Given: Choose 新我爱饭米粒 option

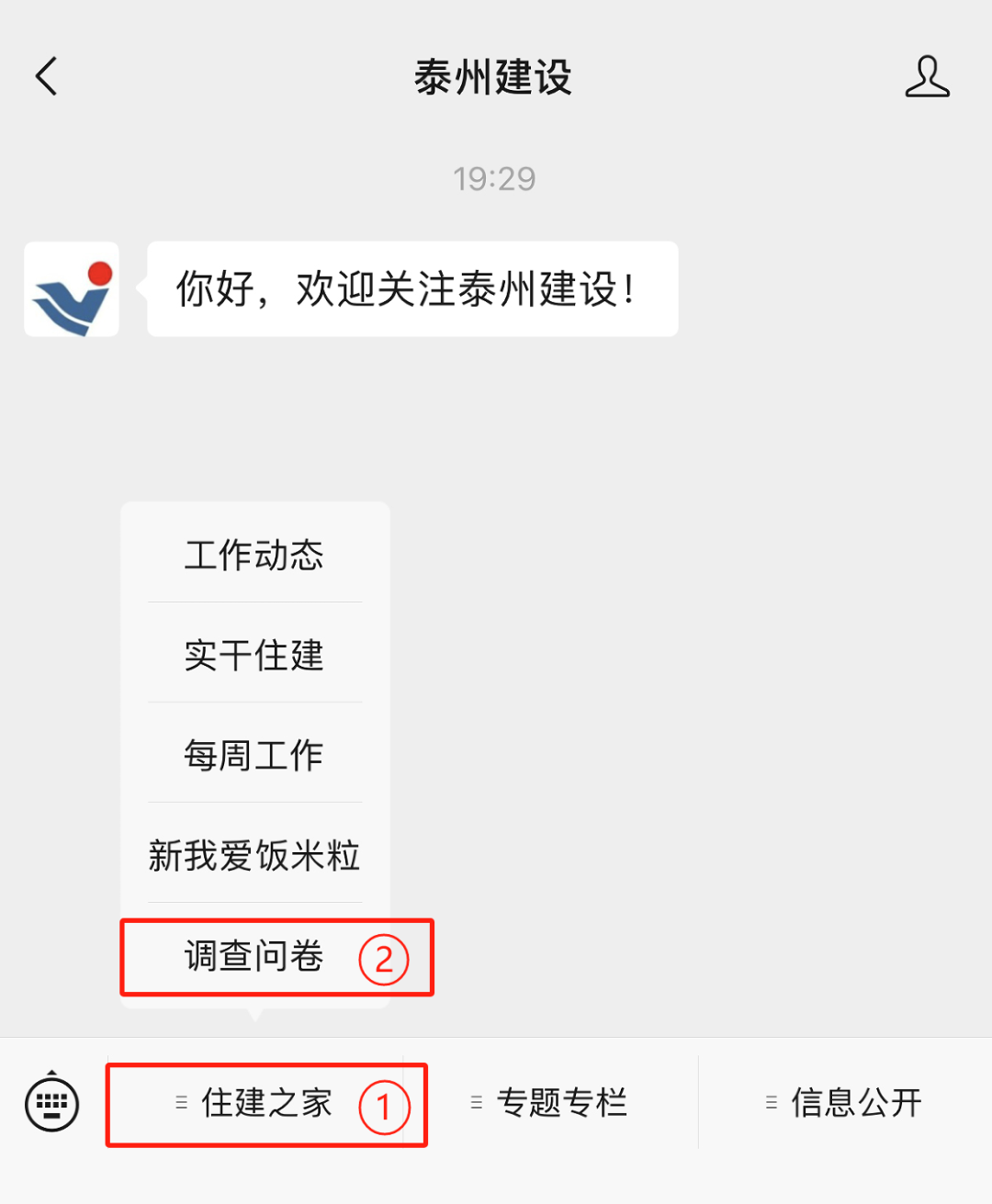Looking at the screenshot, I should coord(254,856).
